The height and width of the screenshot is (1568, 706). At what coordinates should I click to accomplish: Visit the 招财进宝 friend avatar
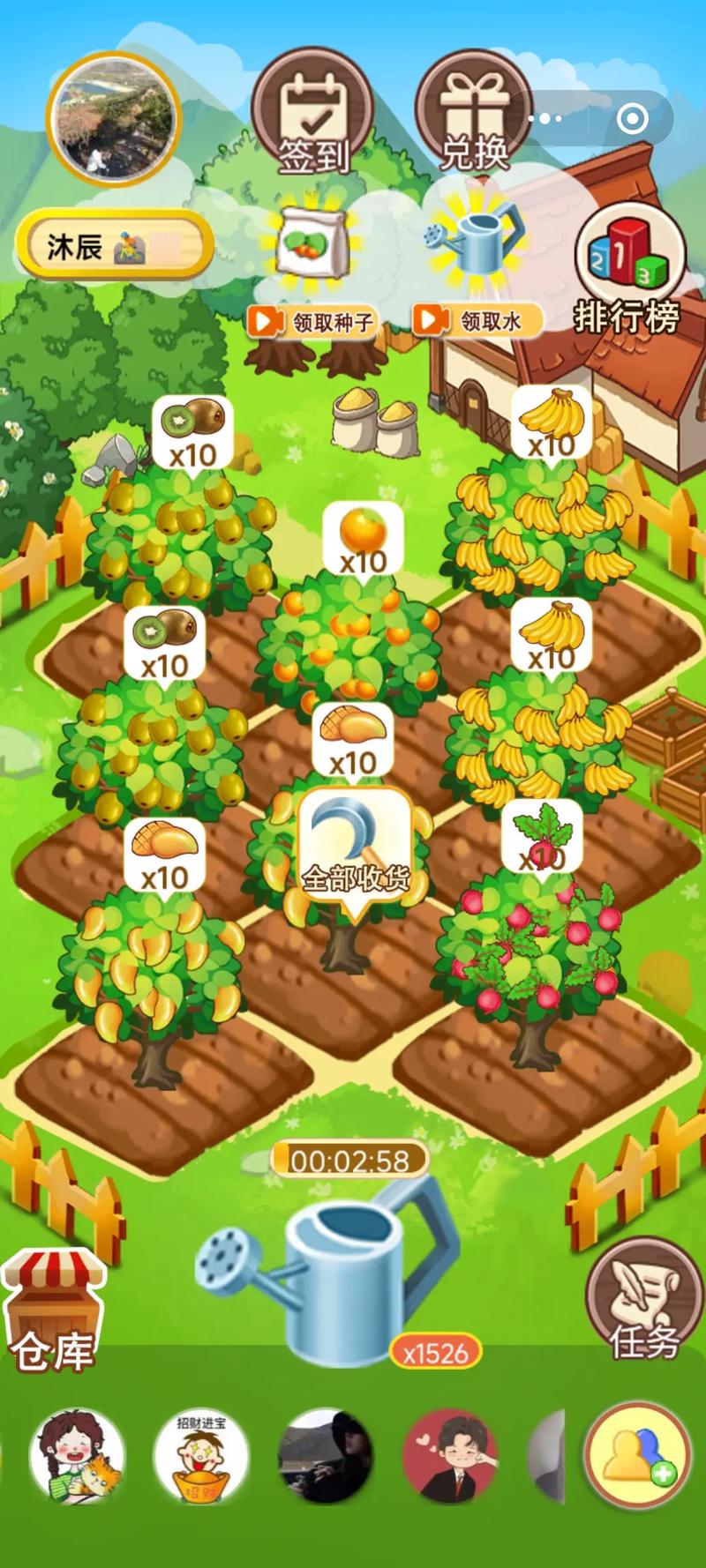(x=201, y=1457)
